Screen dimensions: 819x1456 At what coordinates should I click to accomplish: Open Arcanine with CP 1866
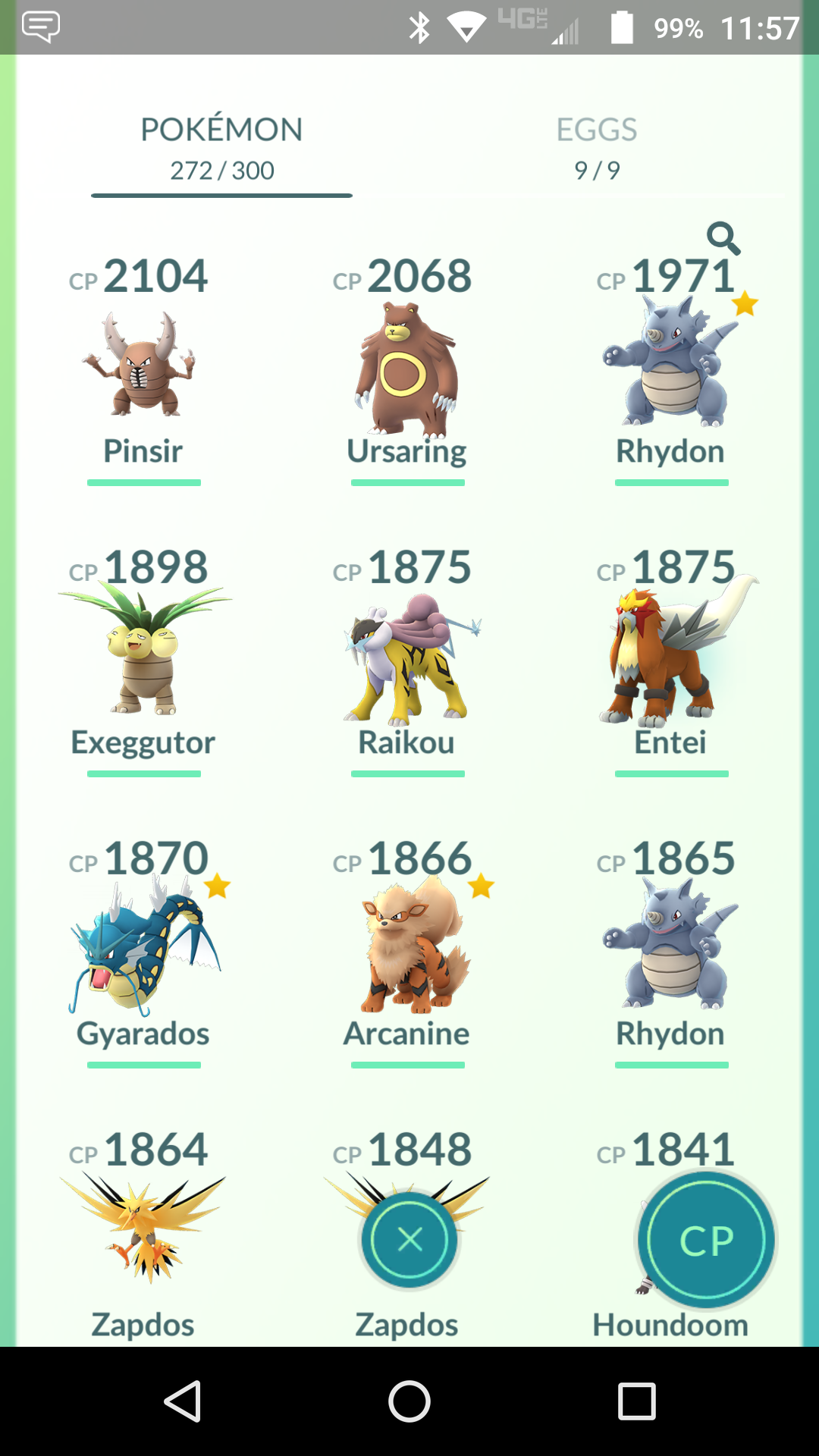(407, 952)
